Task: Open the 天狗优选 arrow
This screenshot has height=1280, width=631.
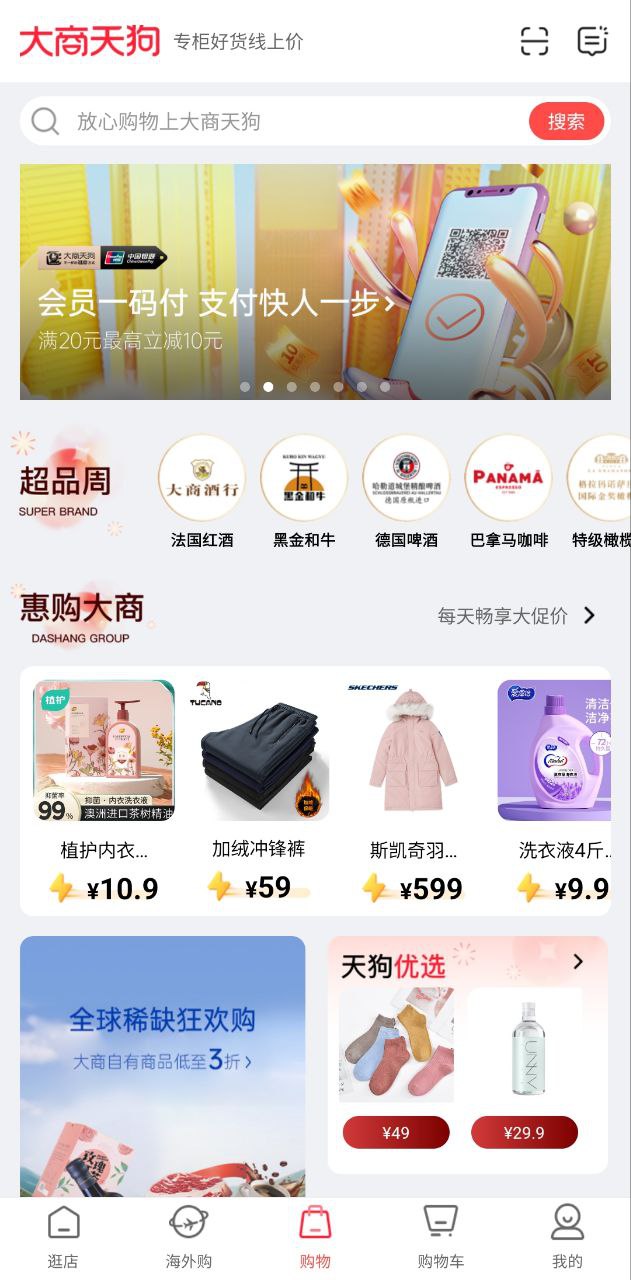Action: click(577, 962)
